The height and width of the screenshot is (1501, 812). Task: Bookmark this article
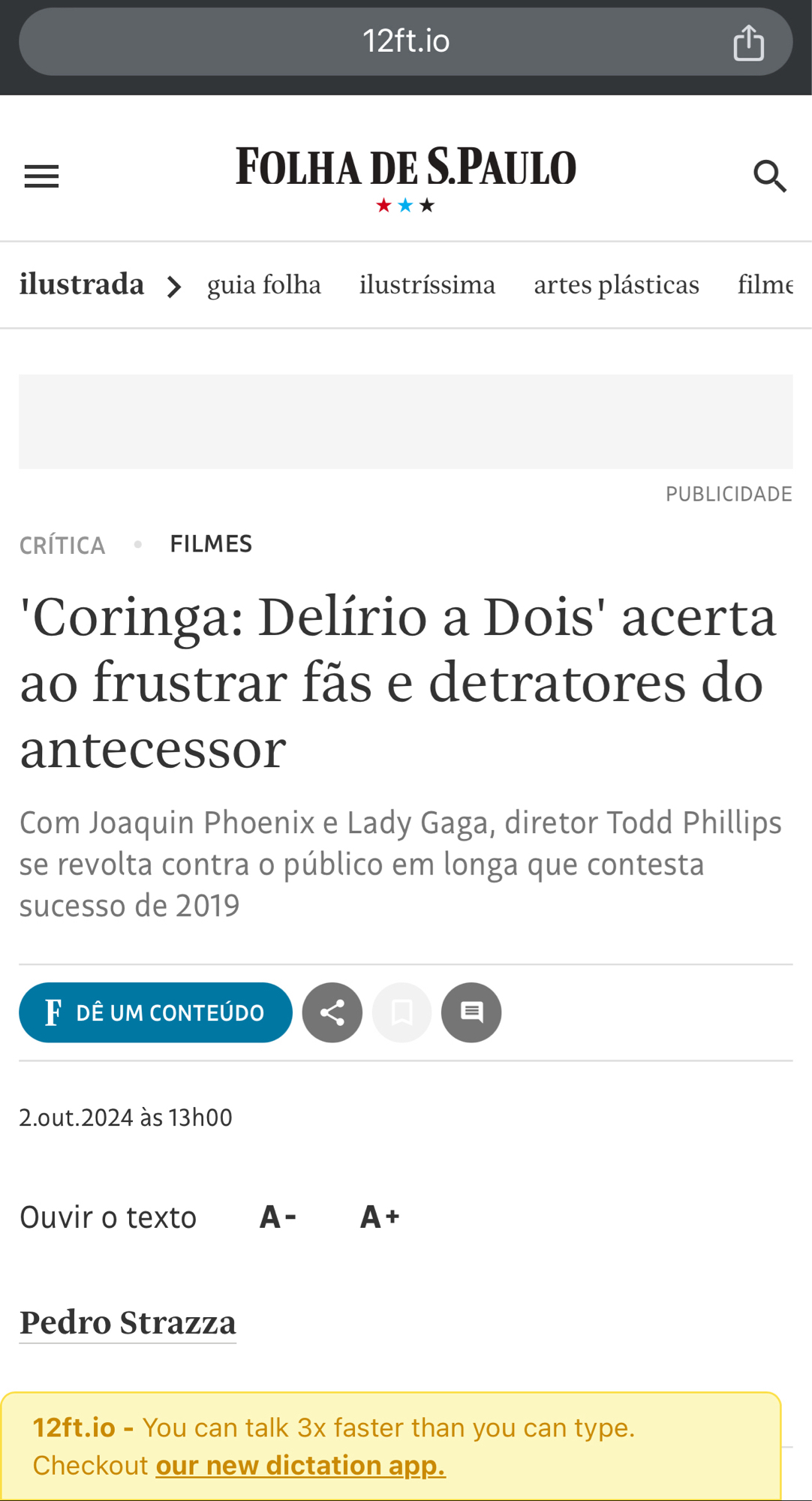tap(402, 1012)
